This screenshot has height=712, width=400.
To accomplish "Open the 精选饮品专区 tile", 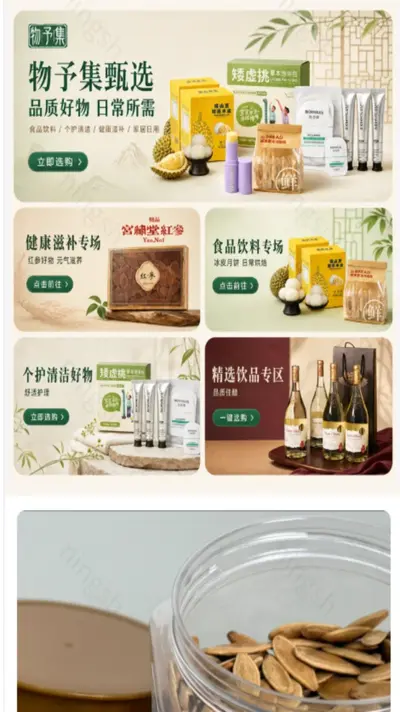I will 299,406.
